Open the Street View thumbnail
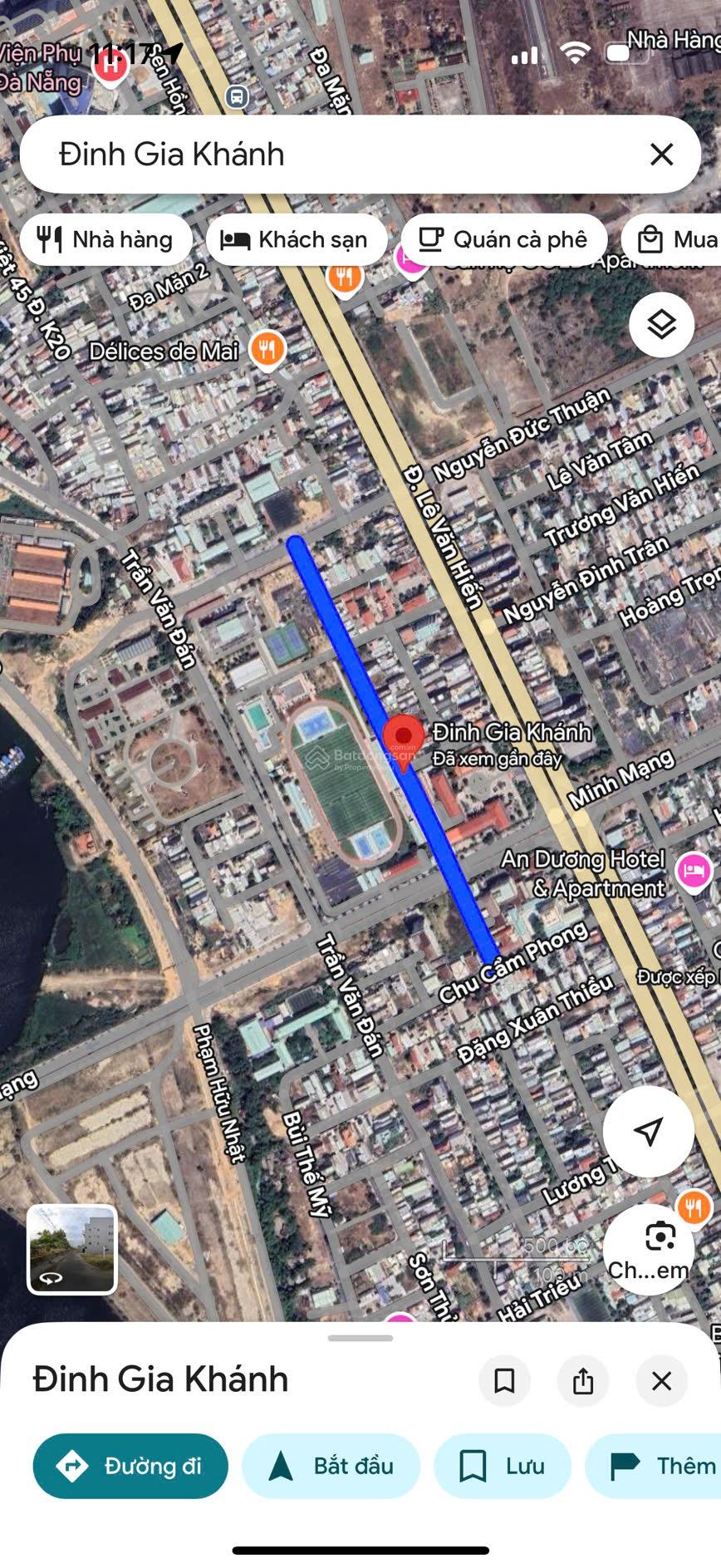721x1568 pixels. click(72, 1249)
